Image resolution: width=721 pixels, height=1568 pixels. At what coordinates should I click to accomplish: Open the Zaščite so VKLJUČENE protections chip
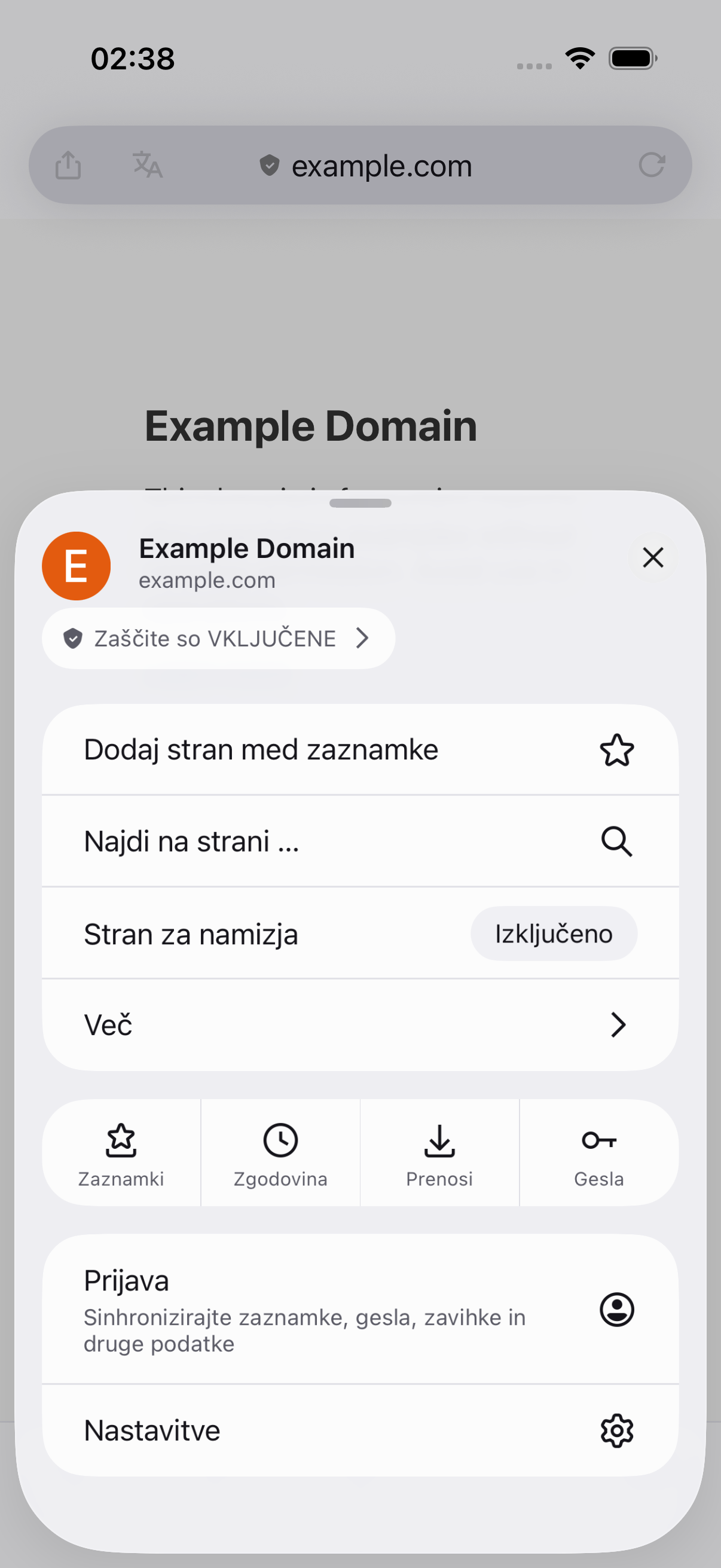[x=218, y=638]
